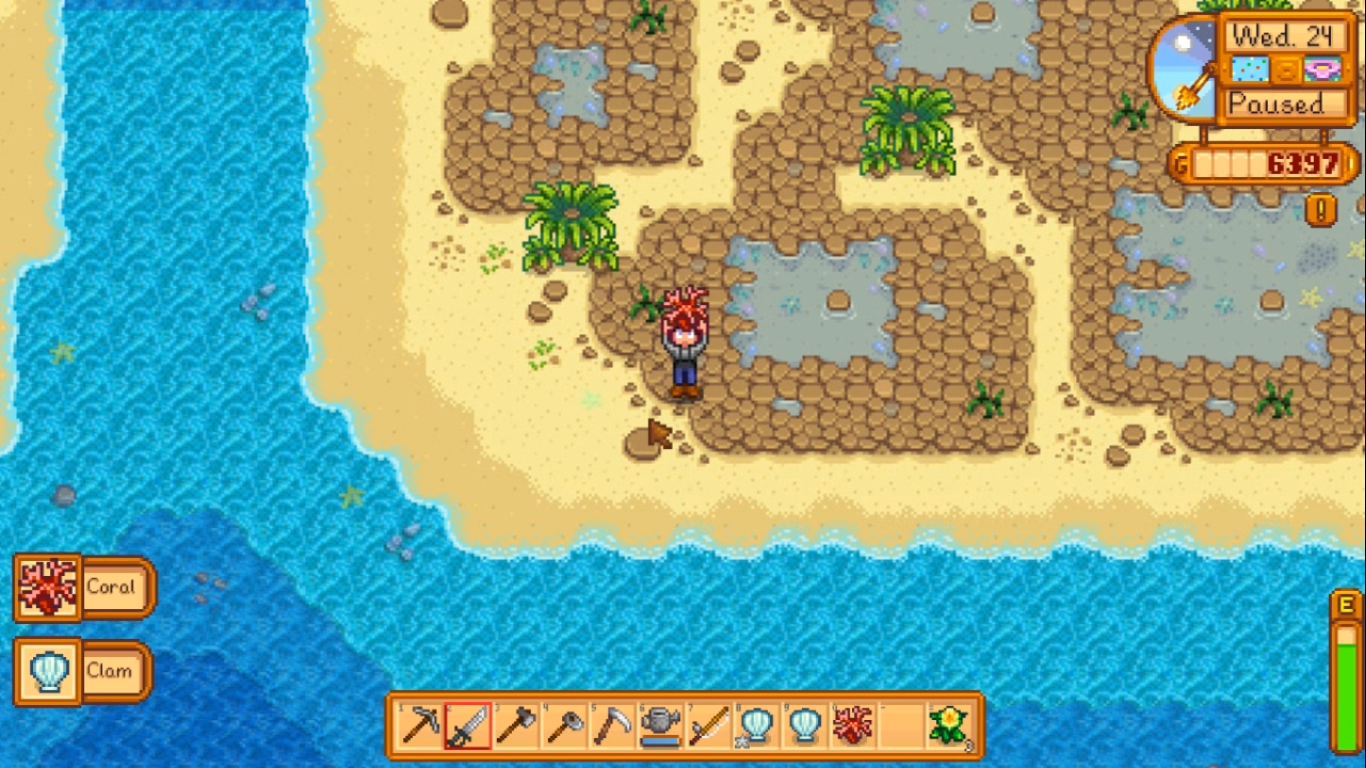
Task: Equip the fishing rod
Action: click(x=708, y=726)
